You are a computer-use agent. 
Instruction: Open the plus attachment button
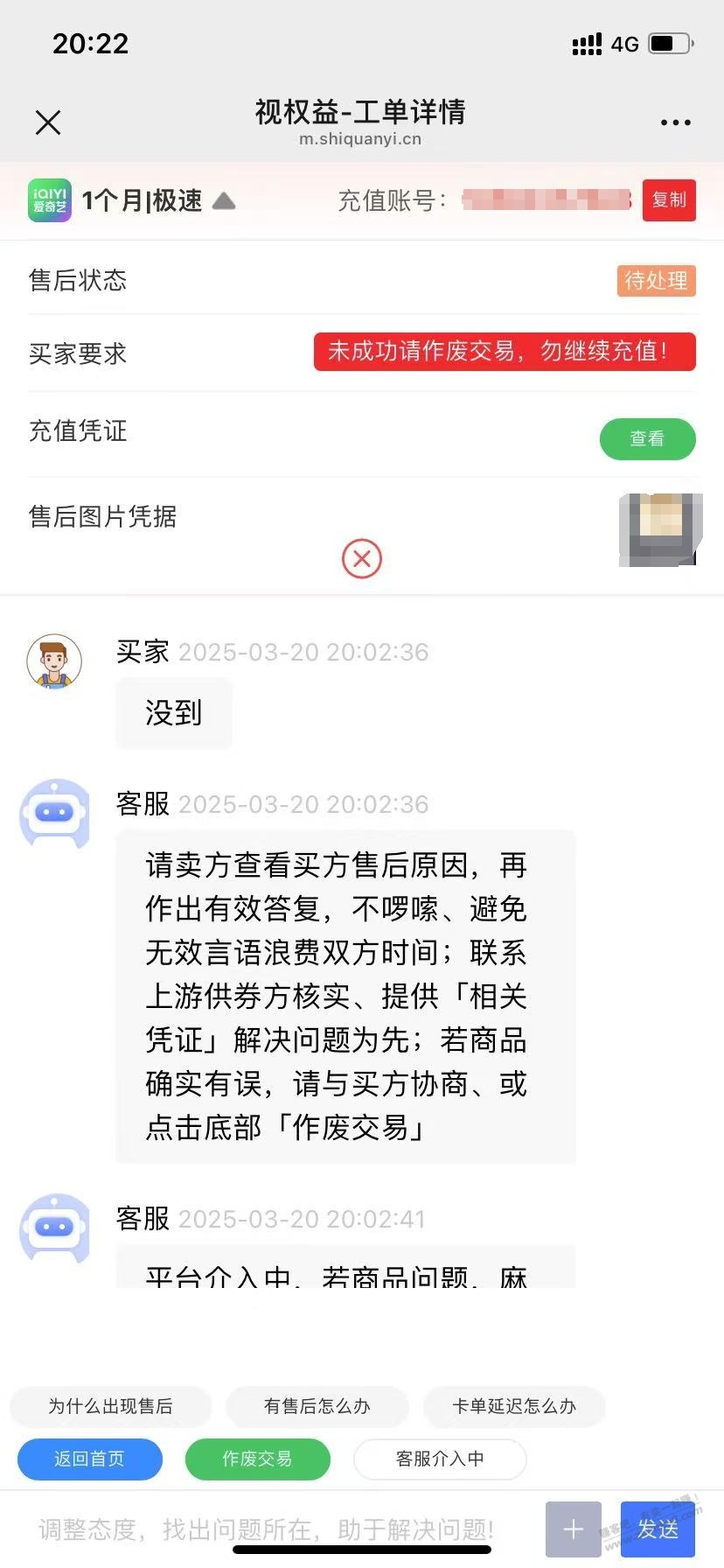click(573, 1529)
